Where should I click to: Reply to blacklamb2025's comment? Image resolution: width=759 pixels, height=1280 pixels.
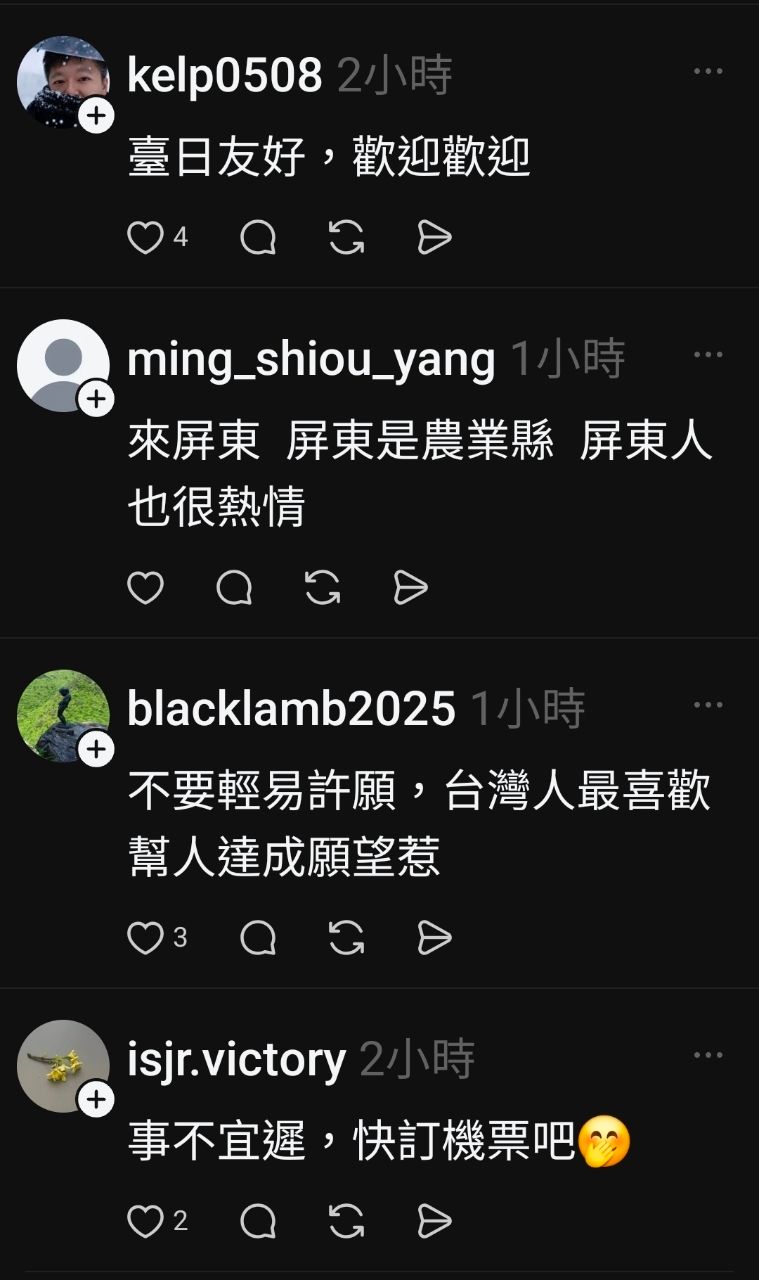[258, 938]
